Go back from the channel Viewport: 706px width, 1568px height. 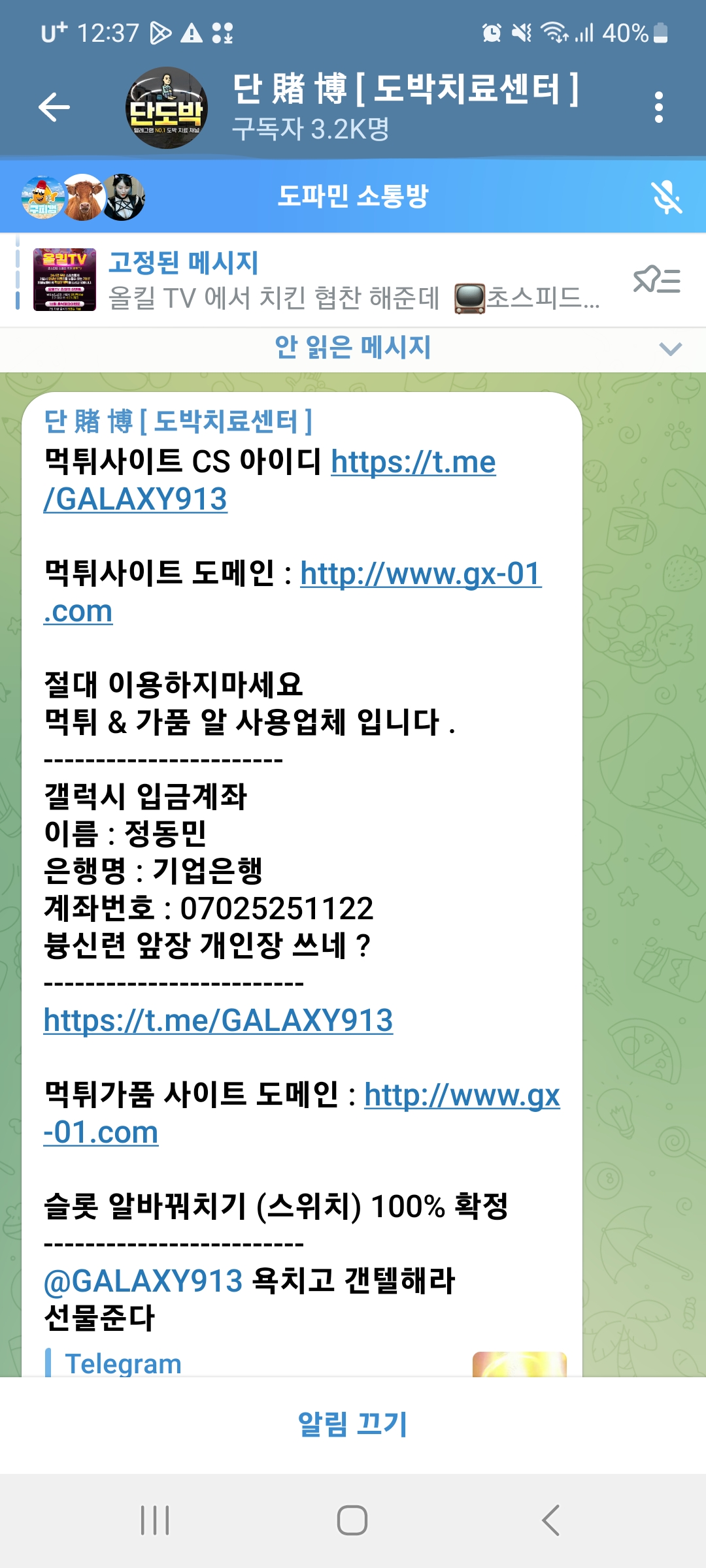[54, 107]
